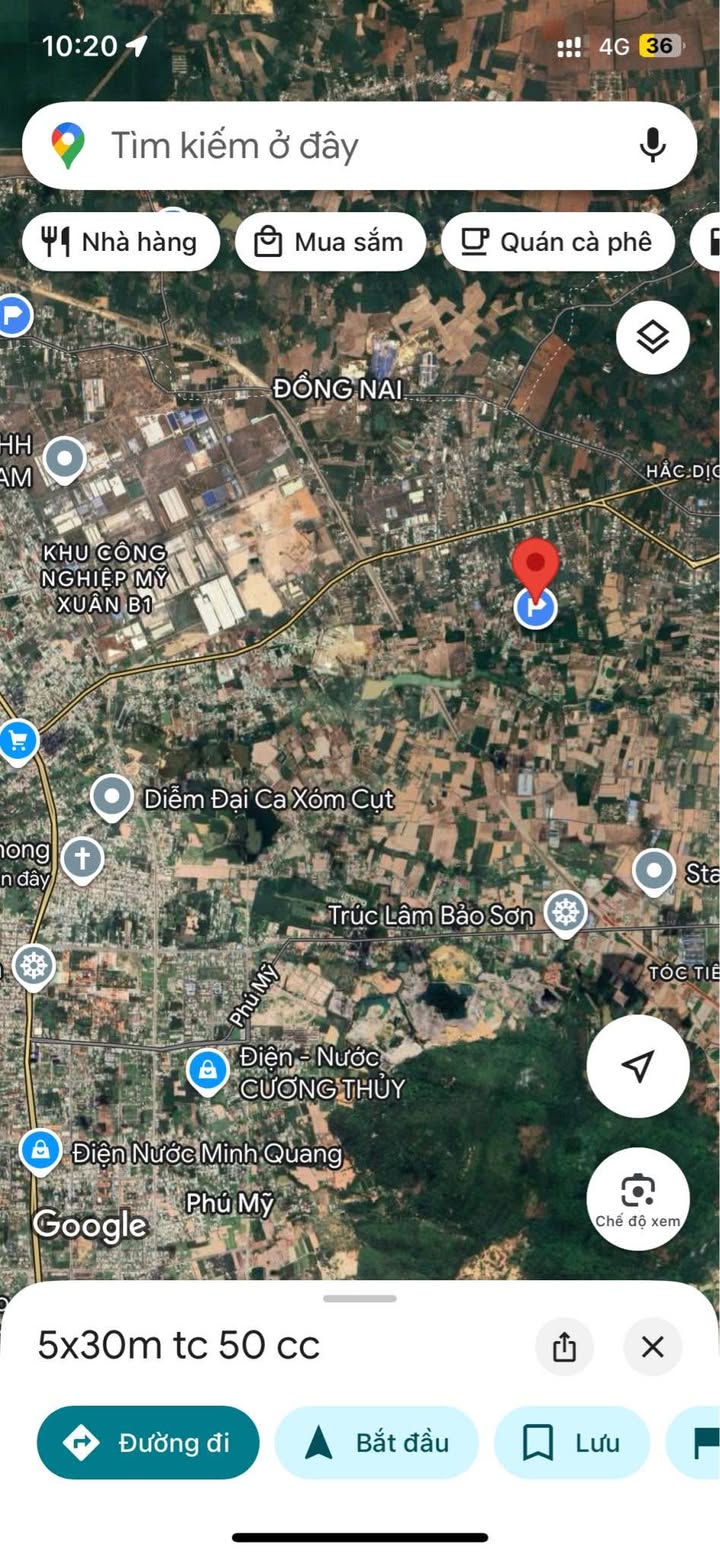Open "Diễm Đại Ca Xóm Cụt" marker
This screenshot has width=720, height=1557.
point(112,797)
